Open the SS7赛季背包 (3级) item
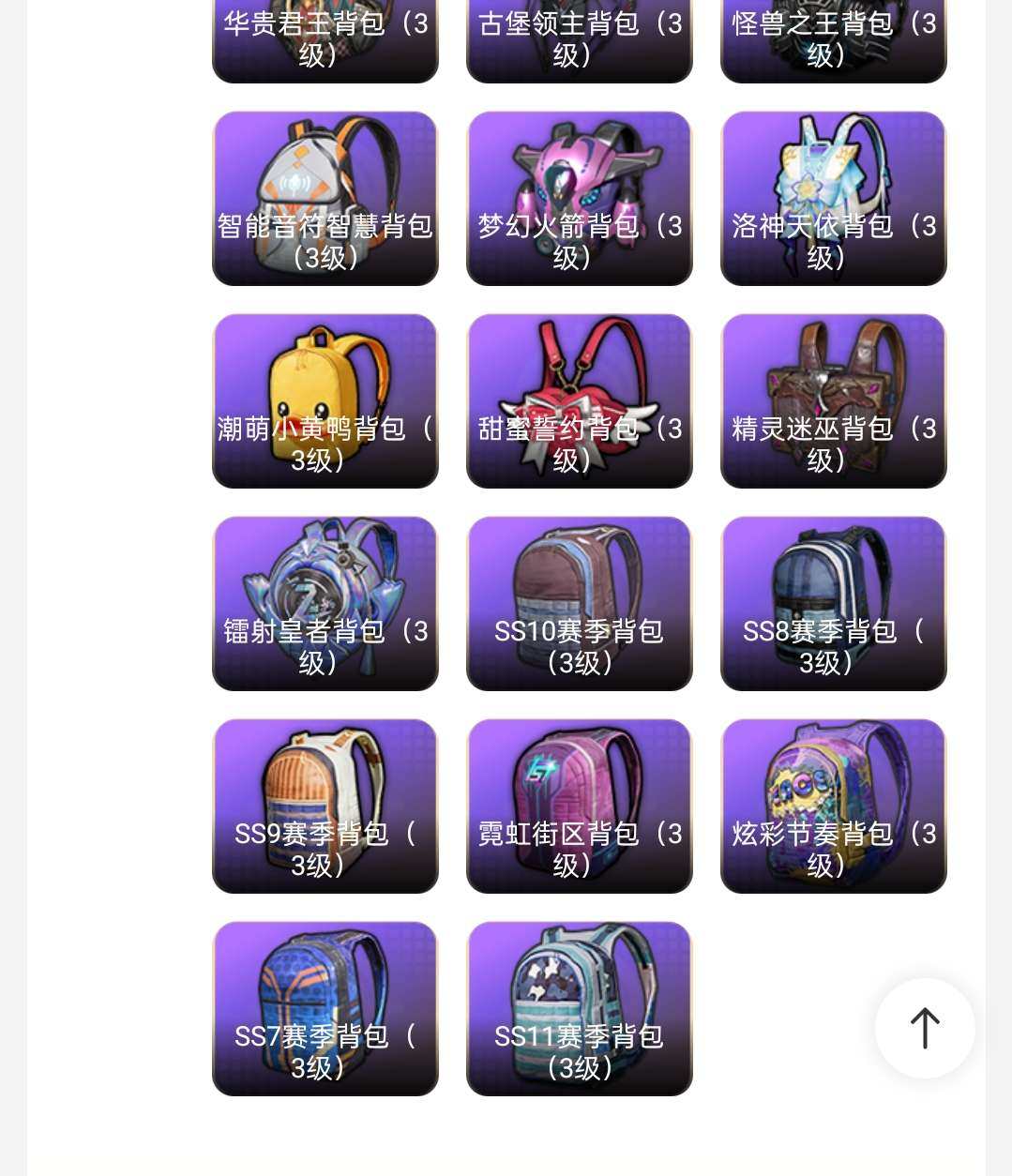Image resolution: width=1012 pixels, height=1176 pixels. 325,1008
